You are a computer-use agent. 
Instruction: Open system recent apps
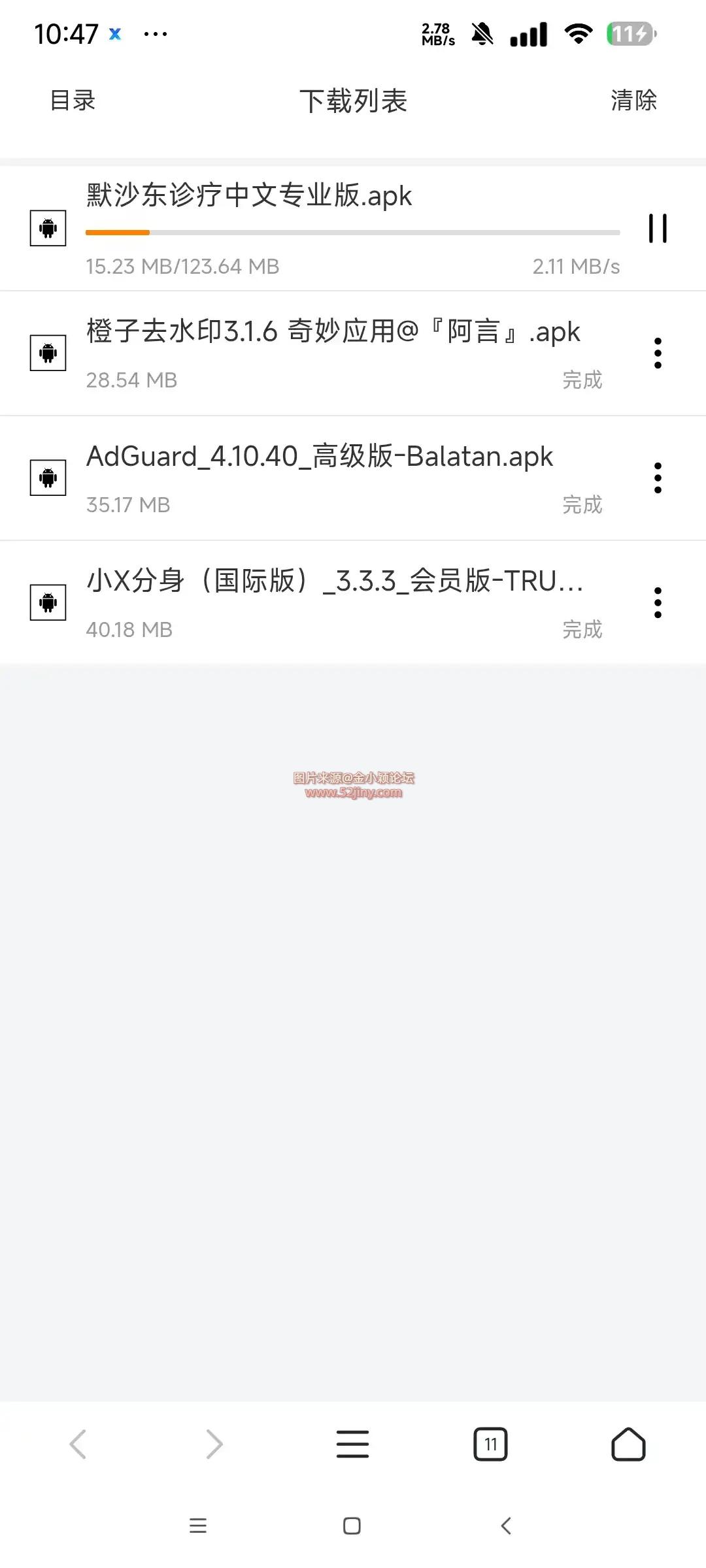(198, 1526)
